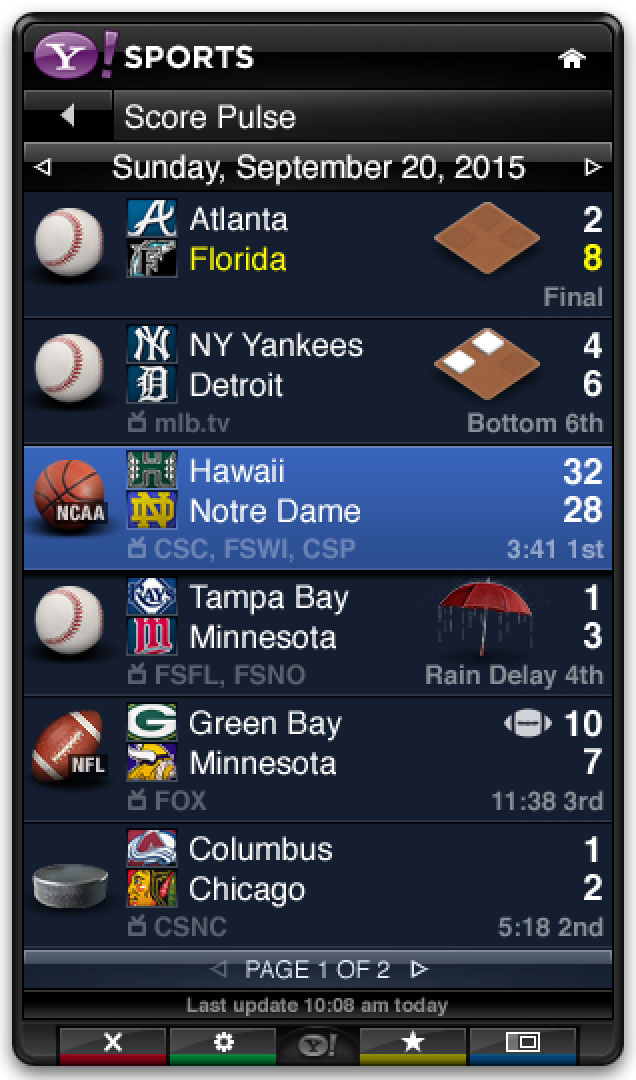Go to the previous page of scores
Image resolution: width=636 pixels, height=1080 pixels.
219,968
